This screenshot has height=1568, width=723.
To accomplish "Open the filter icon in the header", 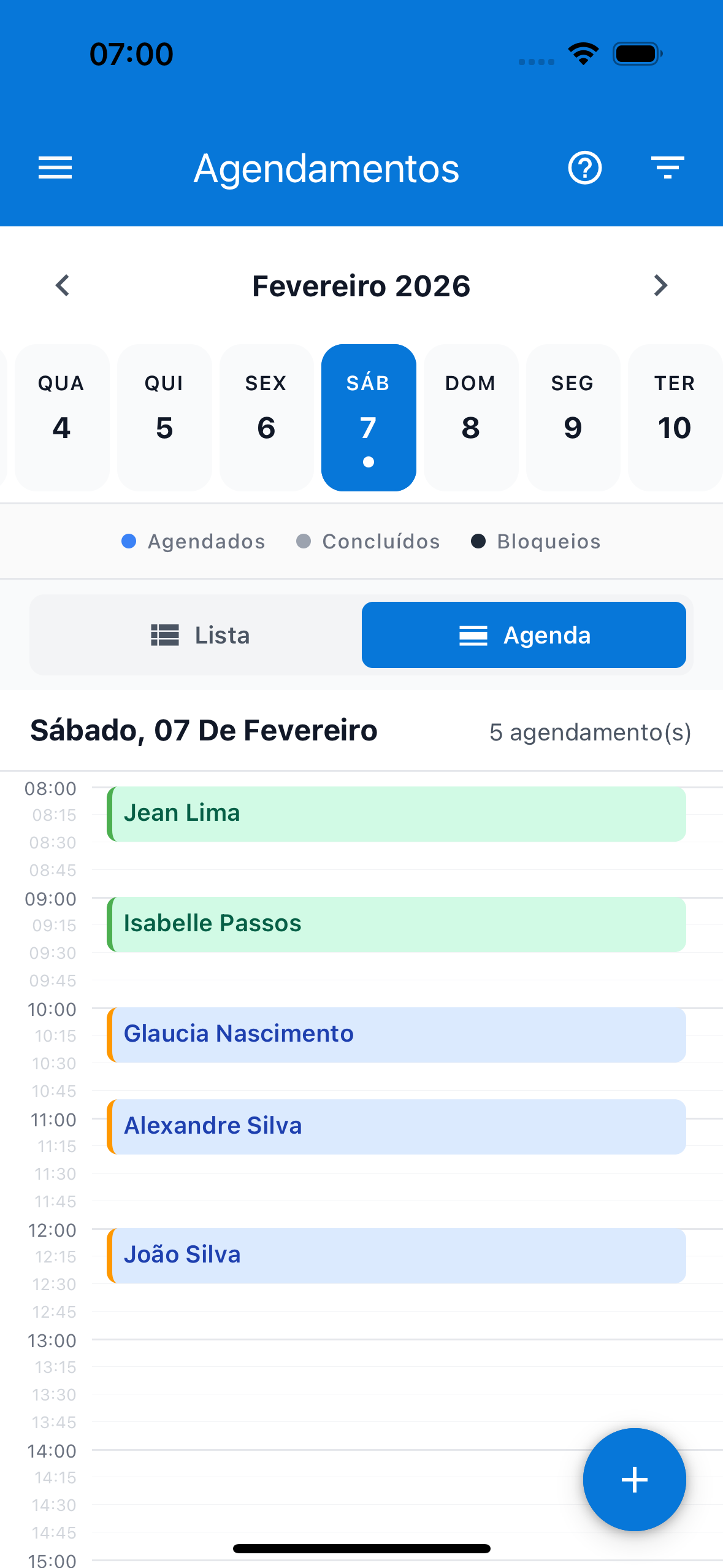I will pos(667,167).
